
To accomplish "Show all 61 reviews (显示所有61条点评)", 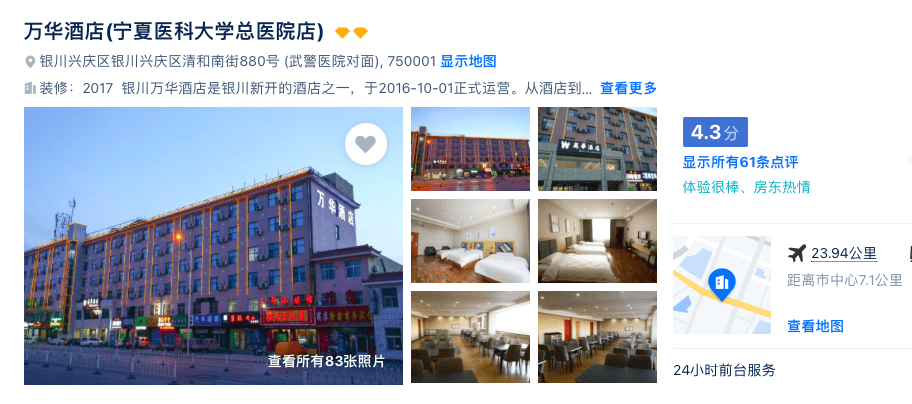I will pyautogui.click(x=740, y=162).
